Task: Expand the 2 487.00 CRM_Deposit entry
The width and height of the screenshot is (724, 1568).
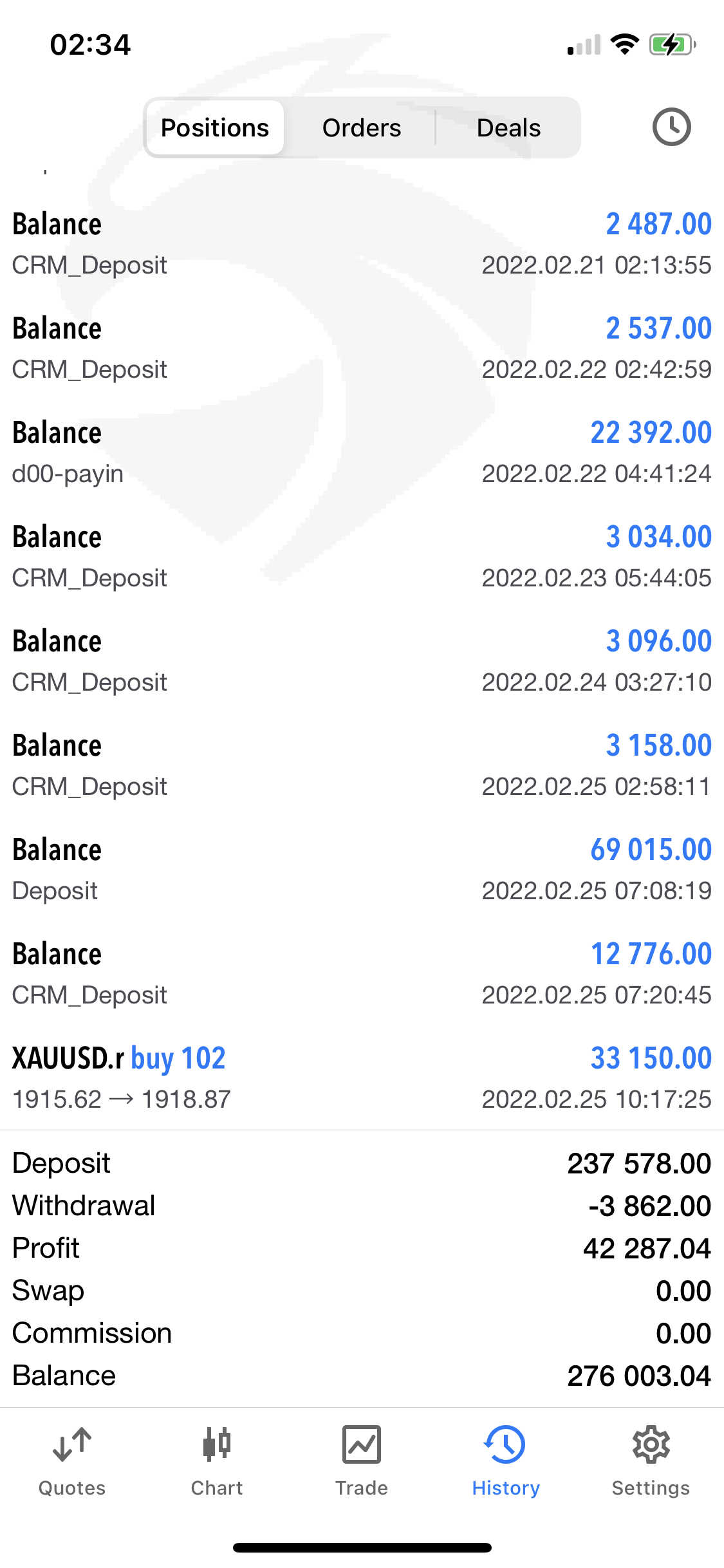Action: [362, 244]
